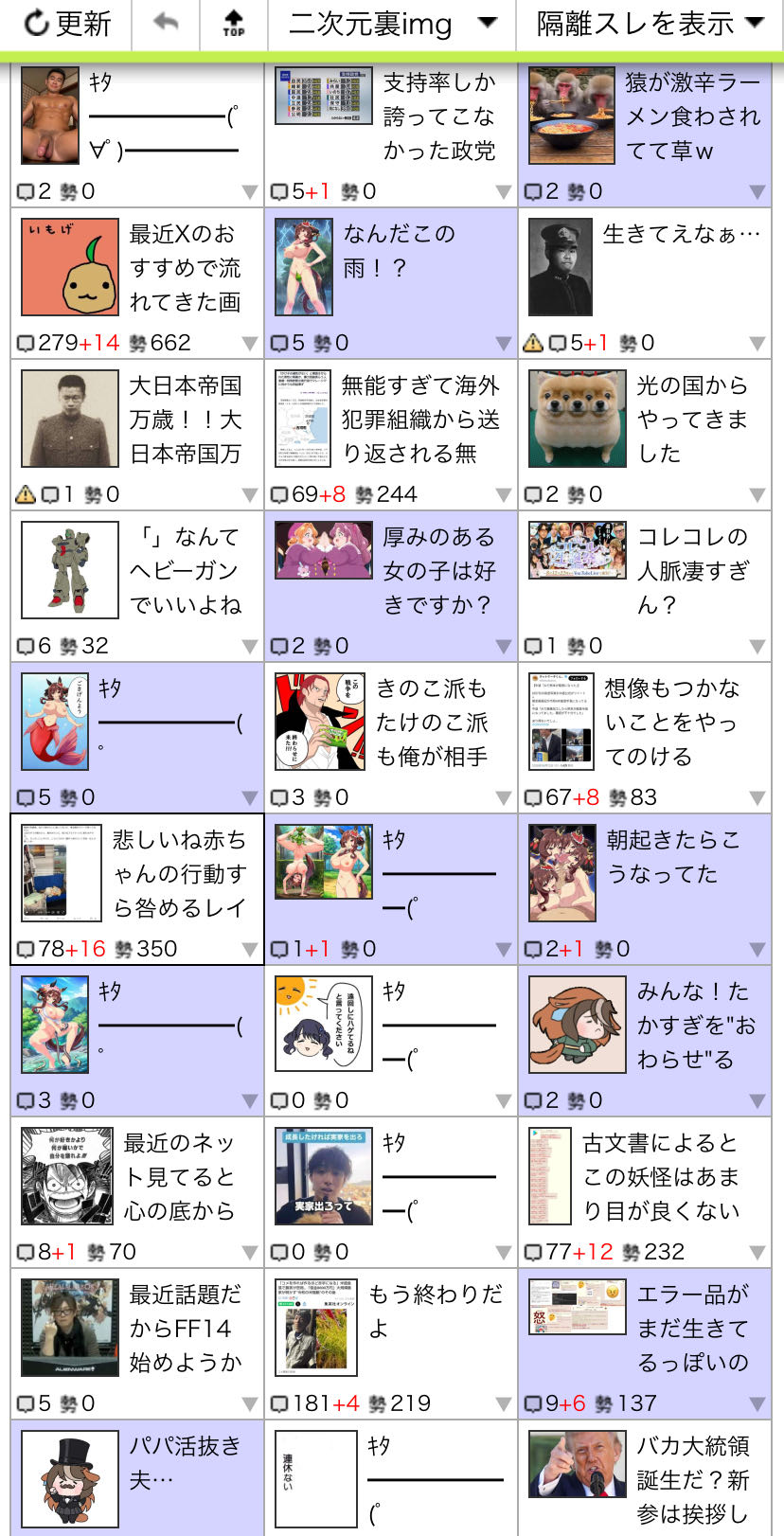Open thread 想像もつかないことをやってのける

pyautogui.click(x=645, y=739)
